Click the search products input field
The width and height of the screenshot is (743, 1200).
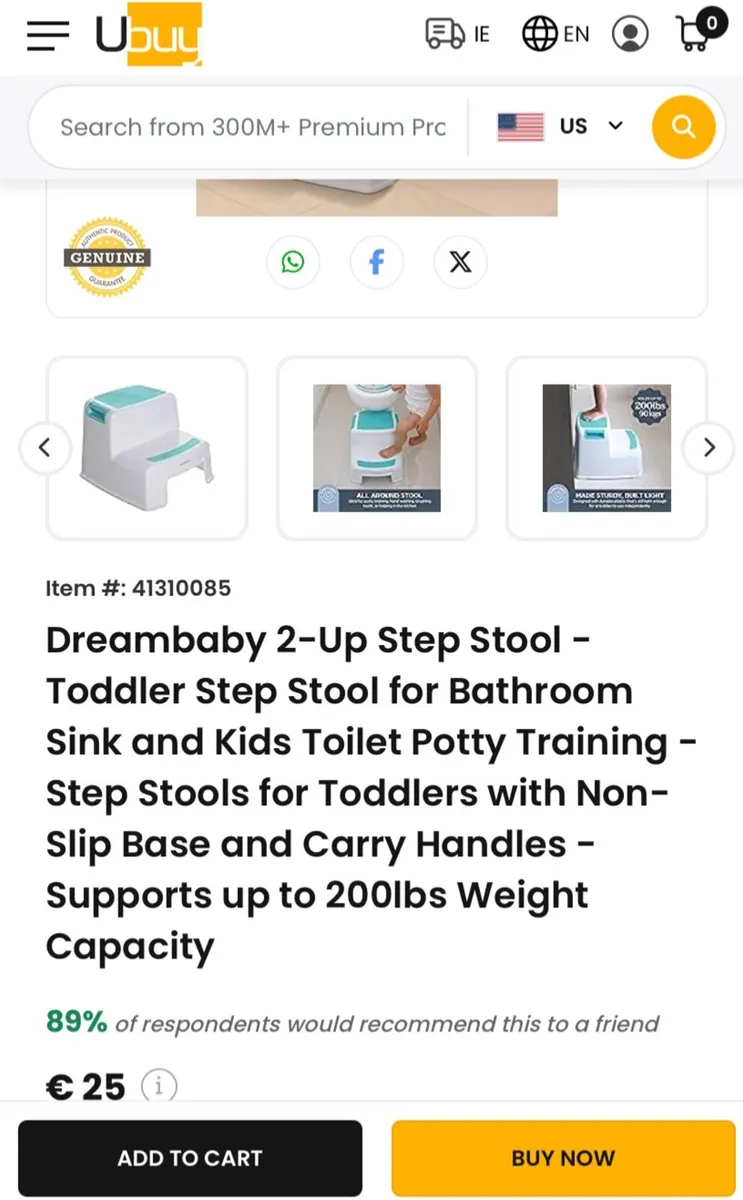pyautogui.click(x=250, y=127)
